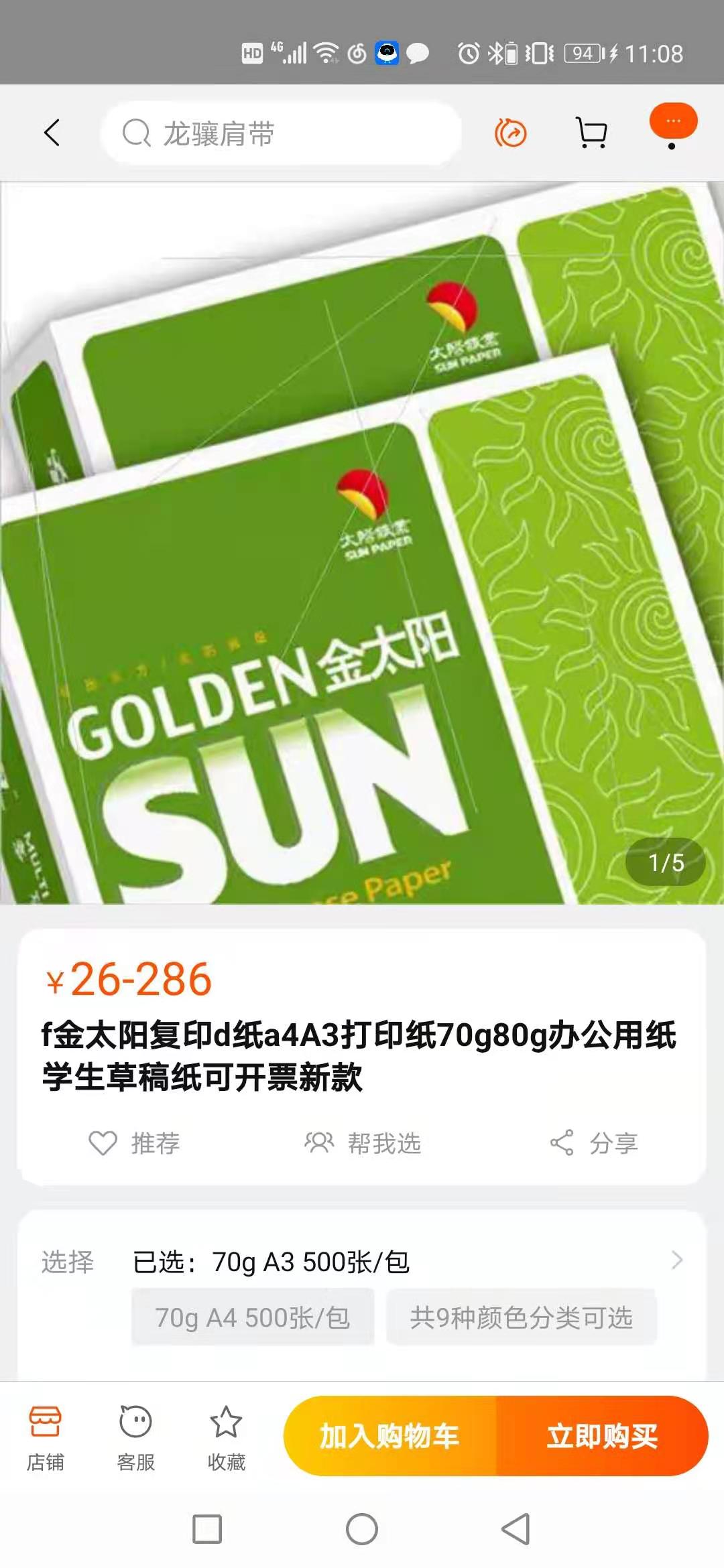Screen dimensions: 724x1568
Task: Share the product via 分享
Action: pos(593,1143)
